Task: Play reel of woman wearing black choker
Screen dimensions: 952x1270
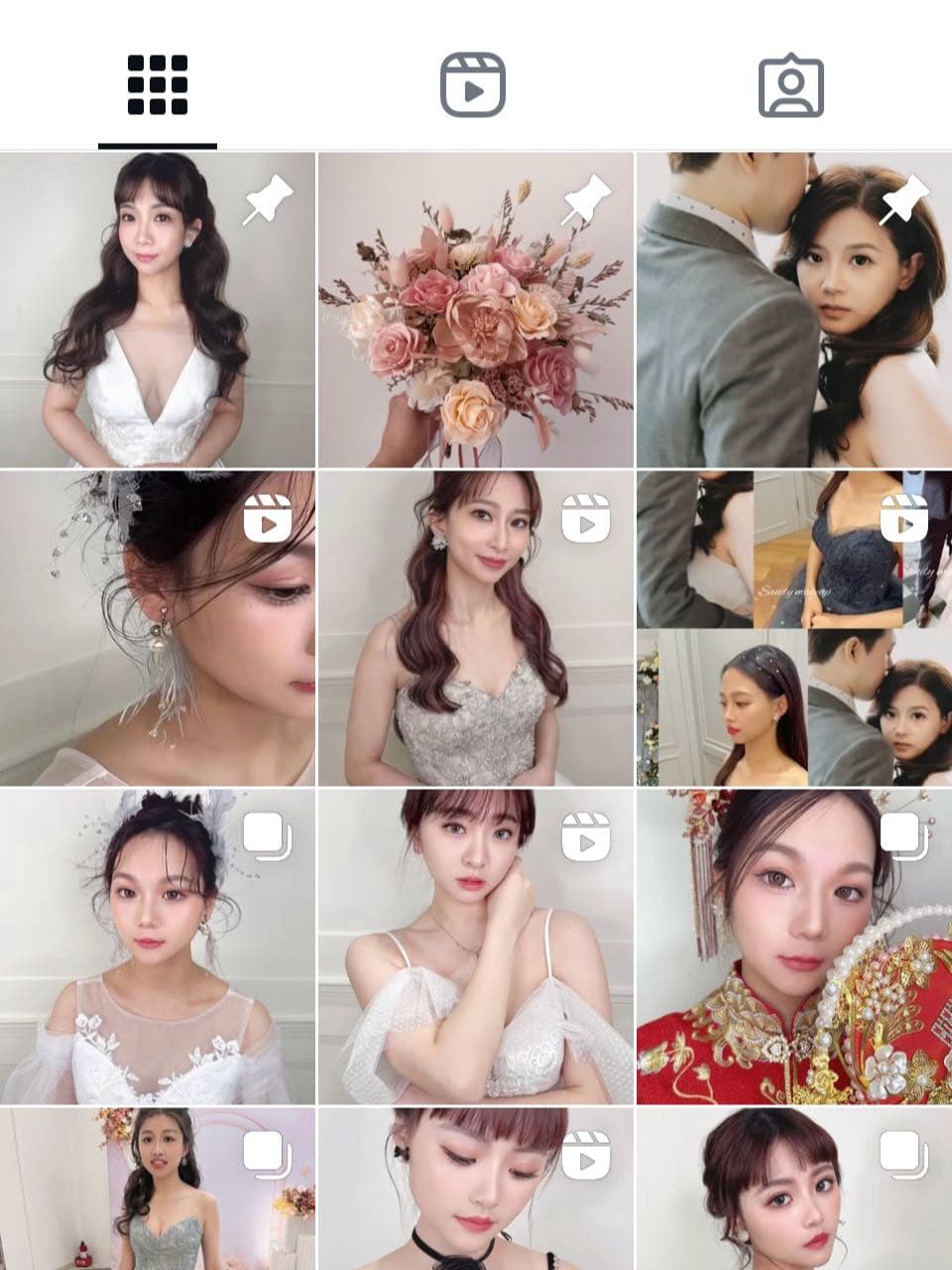Action: point(475,1189)
